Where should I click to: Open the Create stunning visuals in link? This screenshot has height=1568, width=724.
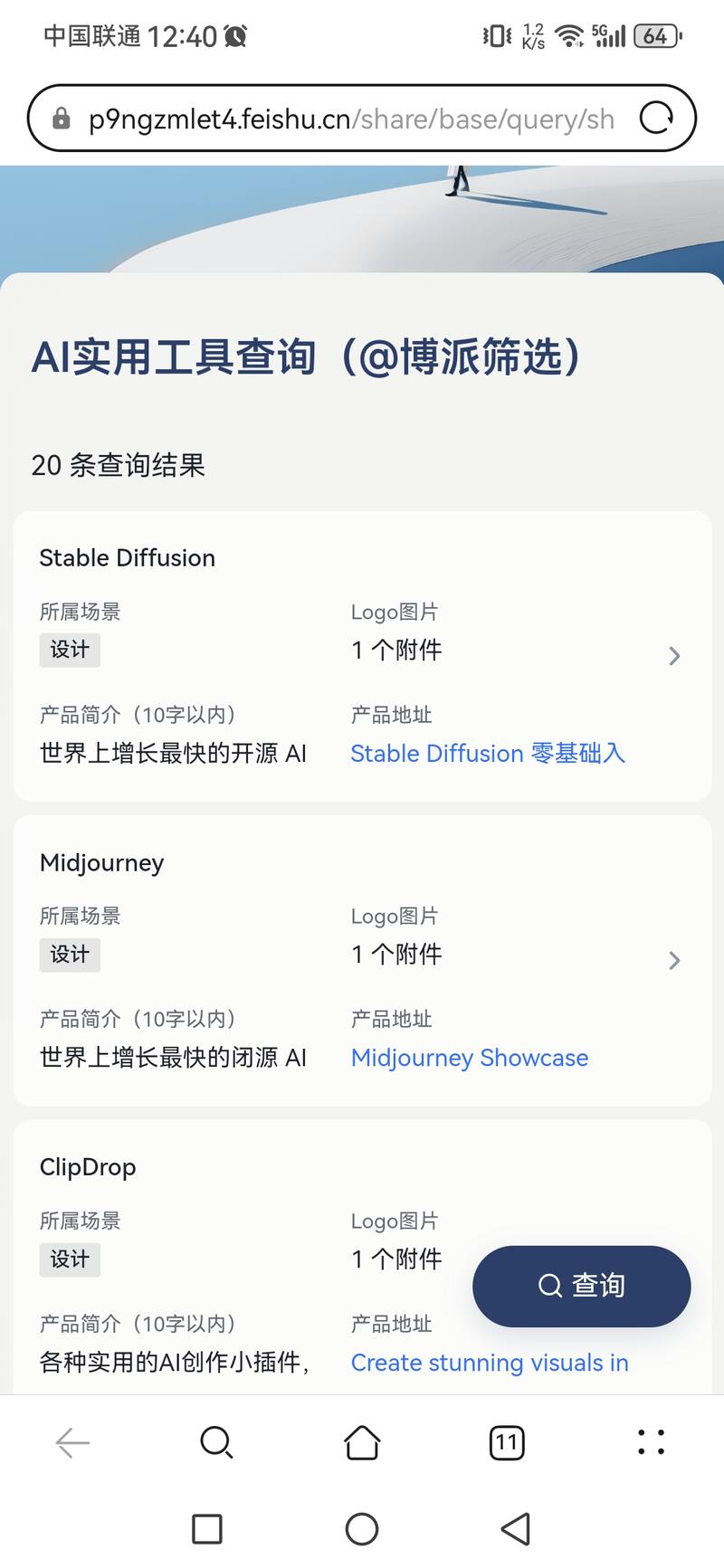click(489, 1363)
